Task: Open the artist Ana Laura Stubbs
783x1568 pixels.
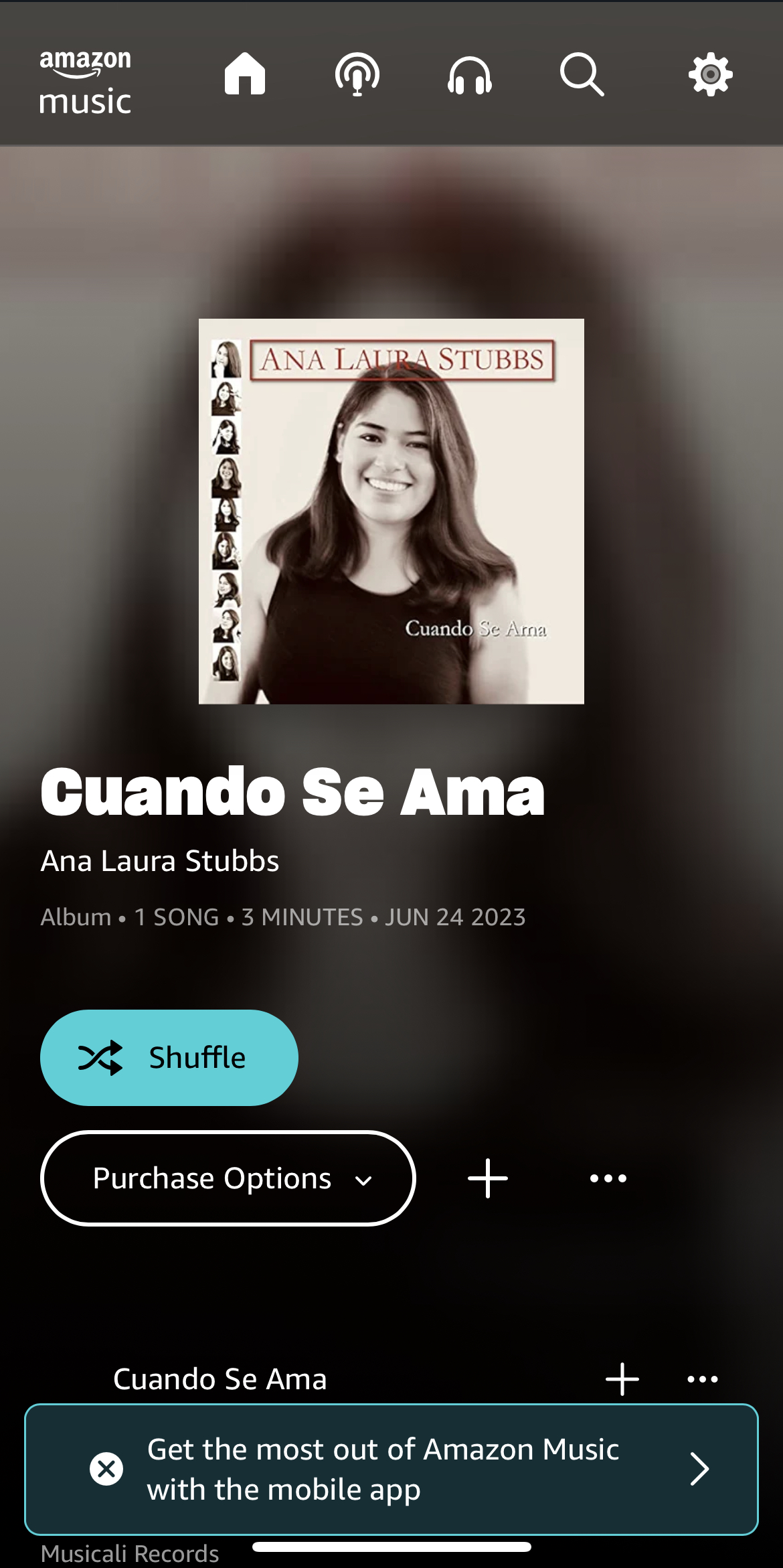Action: pos(160,861)
